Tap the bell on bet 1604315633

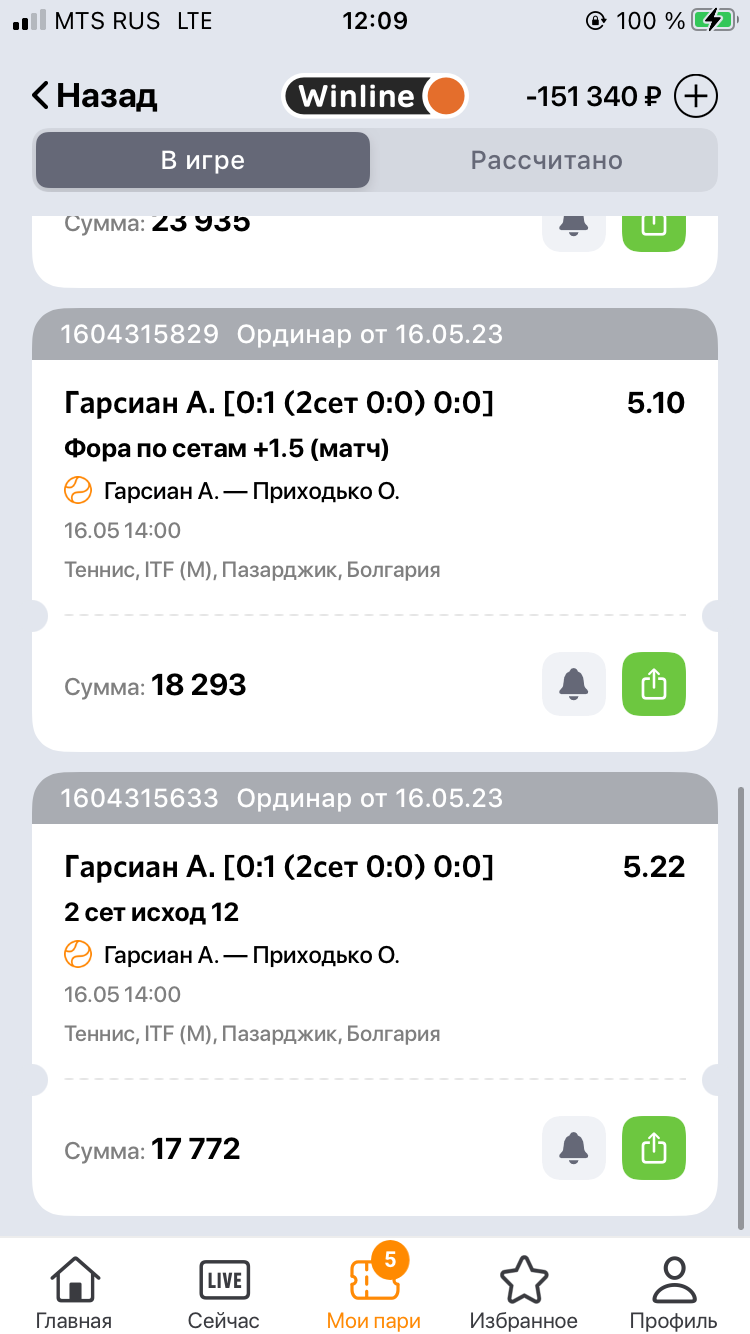(574, 1148)
